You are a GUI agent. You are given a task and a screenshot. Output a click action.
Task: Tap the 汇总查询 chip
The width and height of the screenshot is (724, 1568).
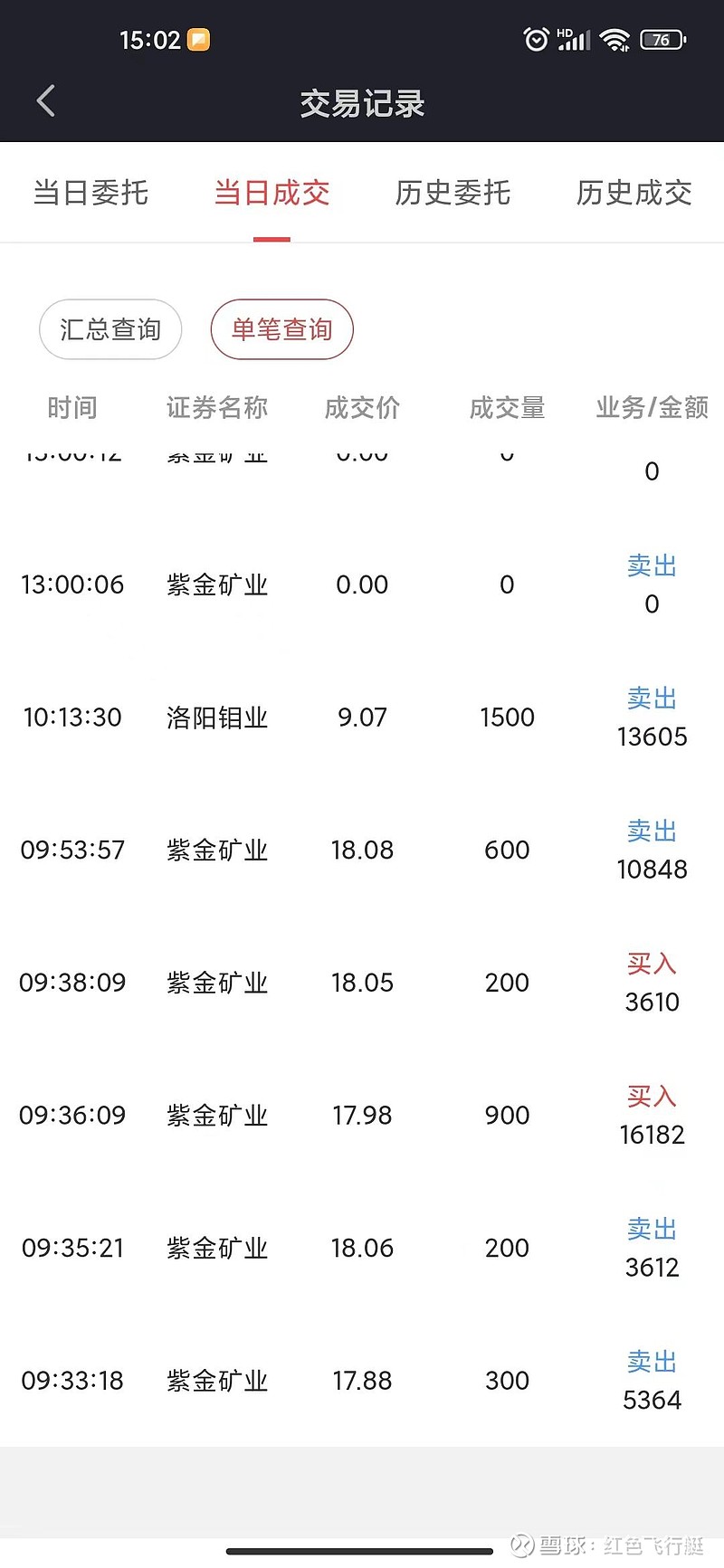pos(110,329)
